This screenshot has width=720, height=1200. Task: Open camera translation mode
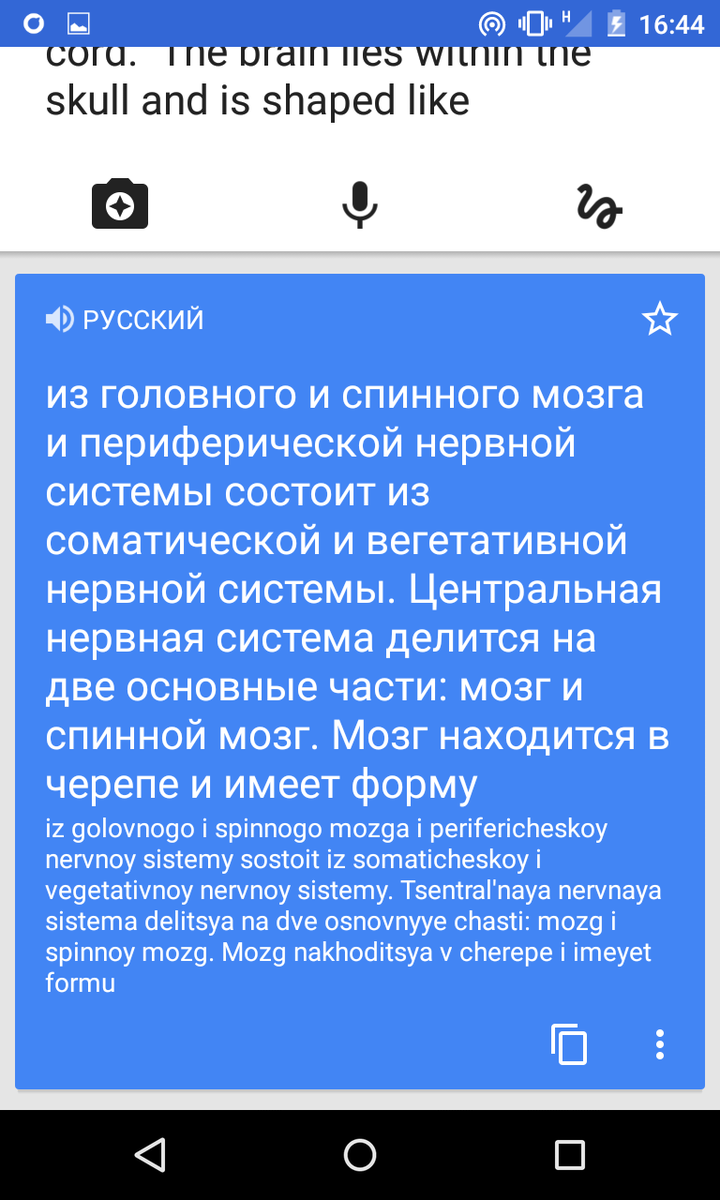(x=120, y=206)
